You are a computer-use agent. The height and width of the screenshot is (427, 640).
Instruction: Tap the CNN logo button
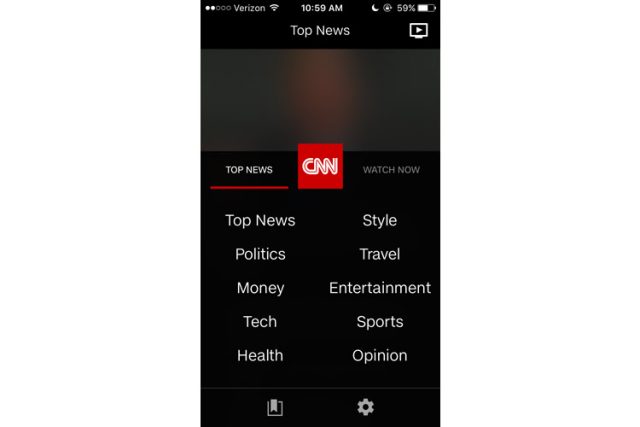coord(320,166)
